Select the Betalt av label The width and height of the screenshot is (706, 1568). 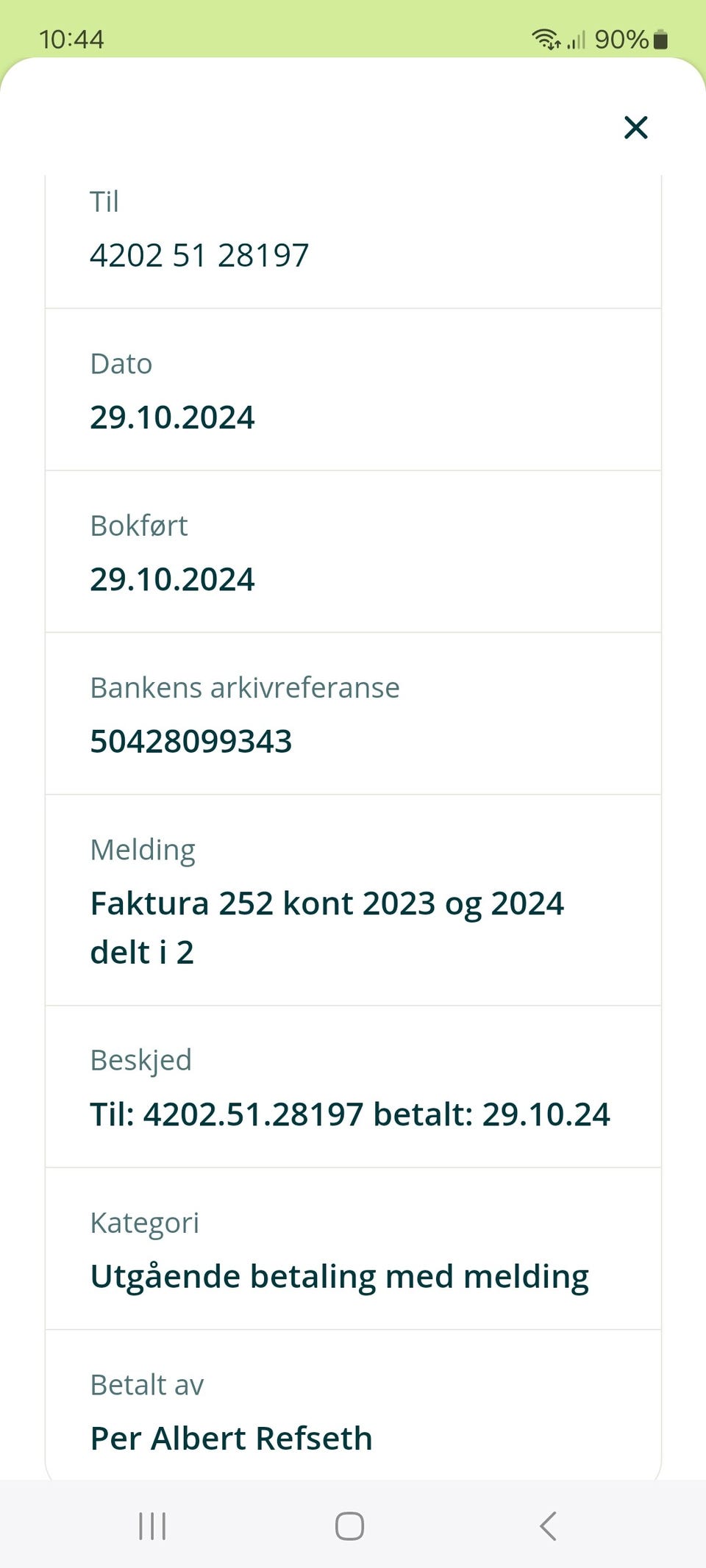(x=146, y=1383)
